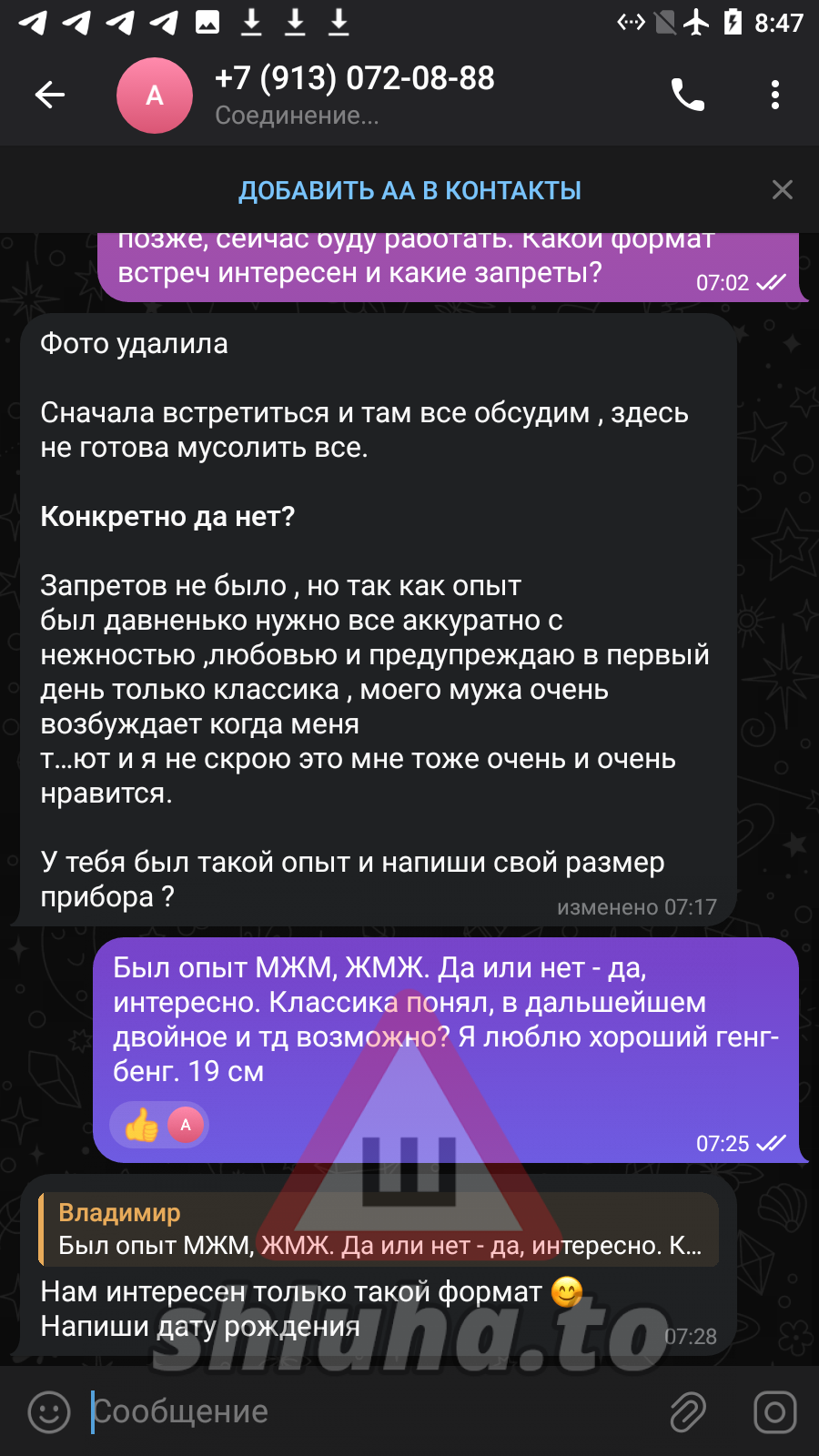Viewport: 819px width, 1456px height.
Task: Tap the thumbs-up reaction chip
Action: (159, 1126)
